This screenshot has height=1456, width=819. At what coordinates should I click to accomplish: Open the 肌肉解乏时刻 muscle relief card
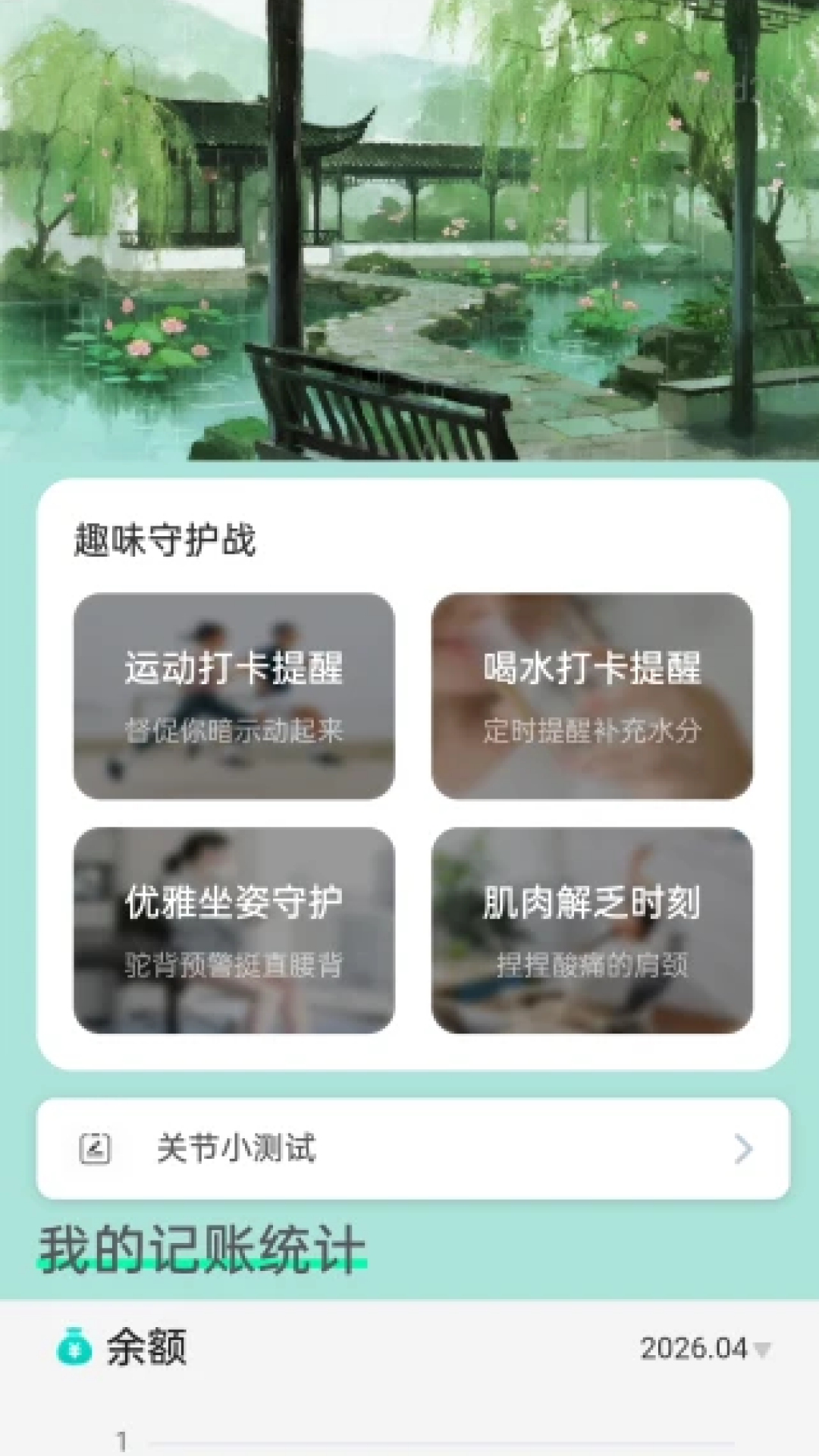[x=593, y=928]
